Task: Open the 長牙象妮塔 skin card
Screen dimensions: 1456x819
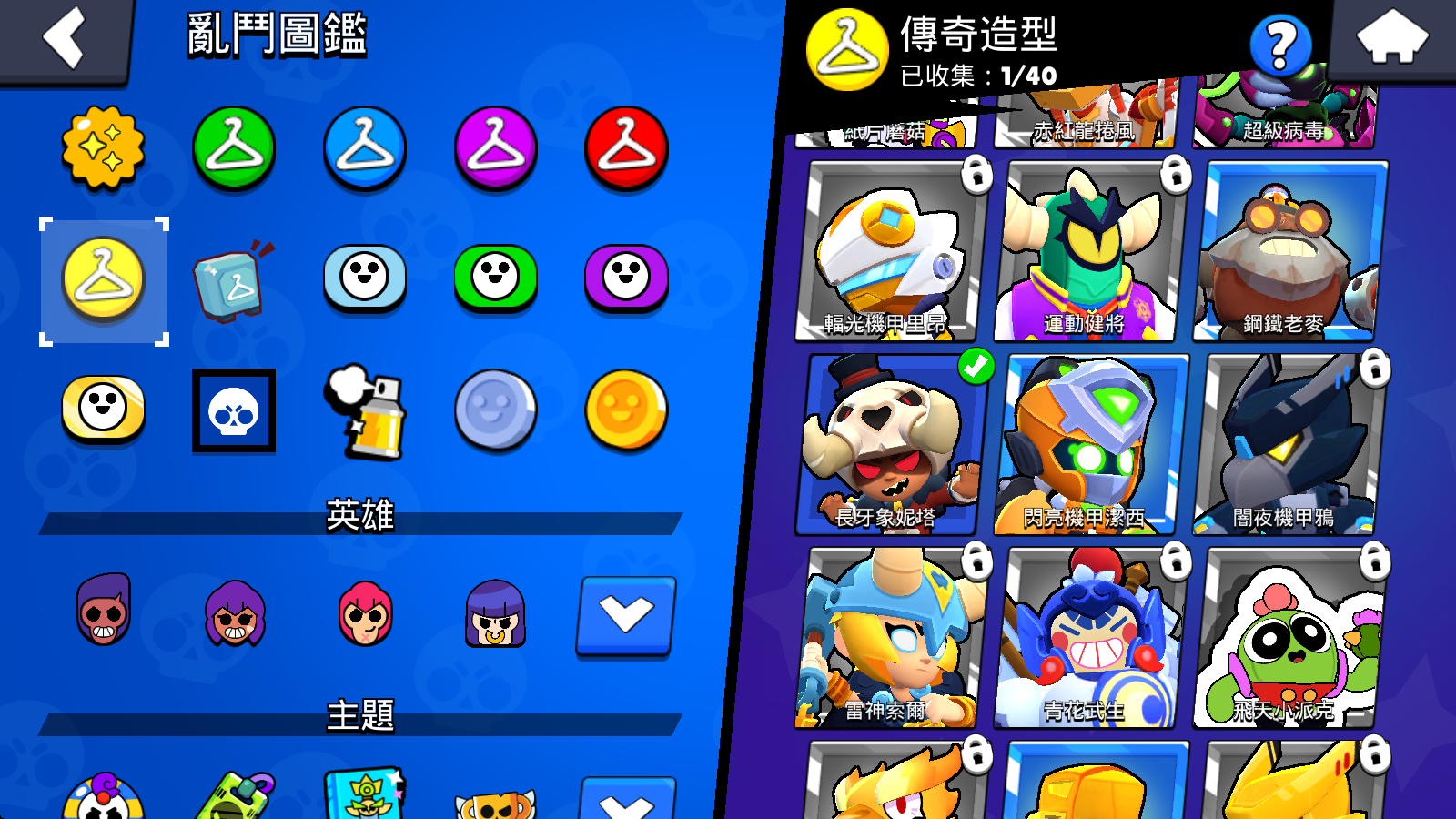Action: (892, 445)
